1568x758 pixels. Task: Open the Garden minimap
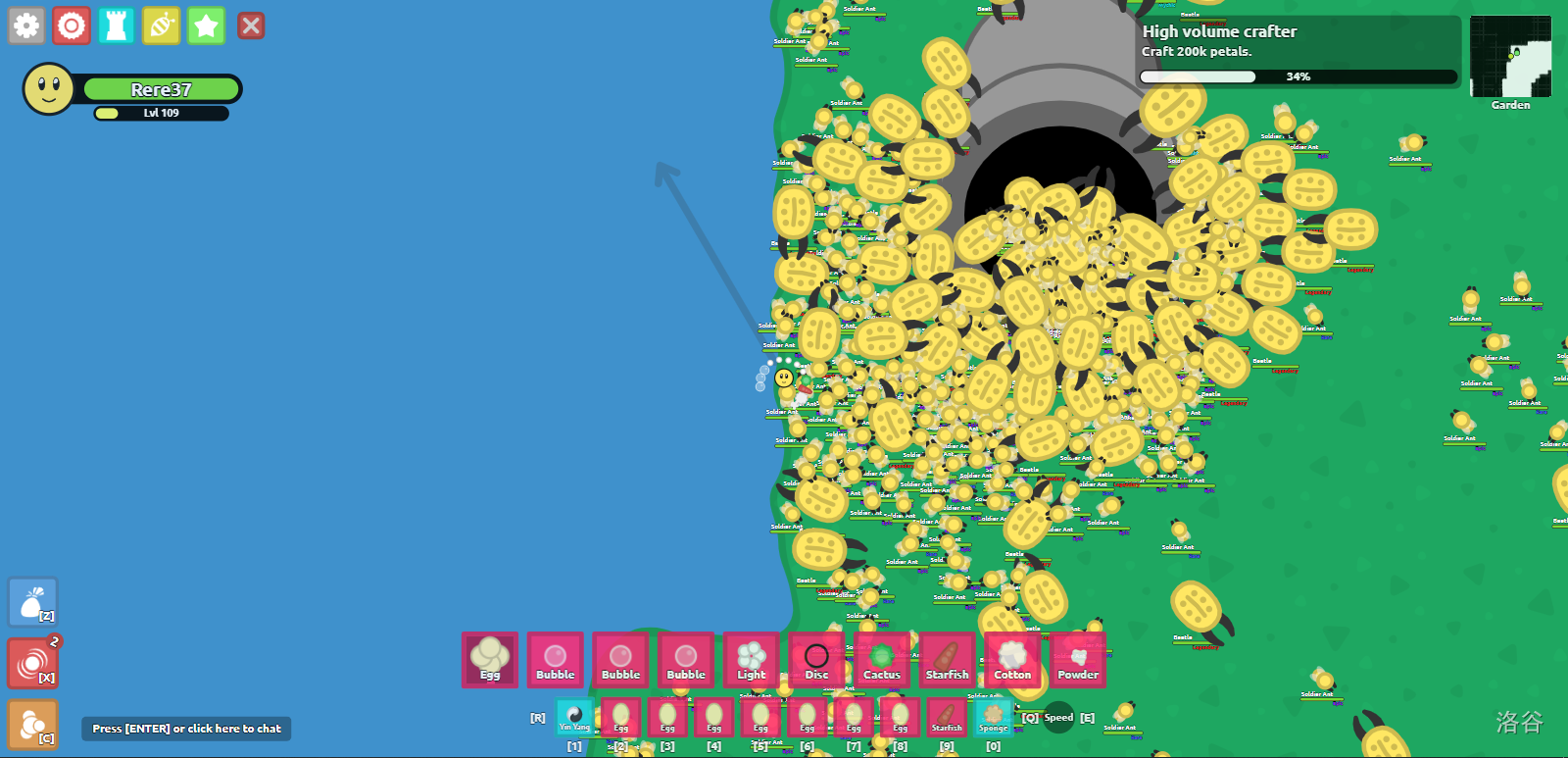click(1510, 56)
